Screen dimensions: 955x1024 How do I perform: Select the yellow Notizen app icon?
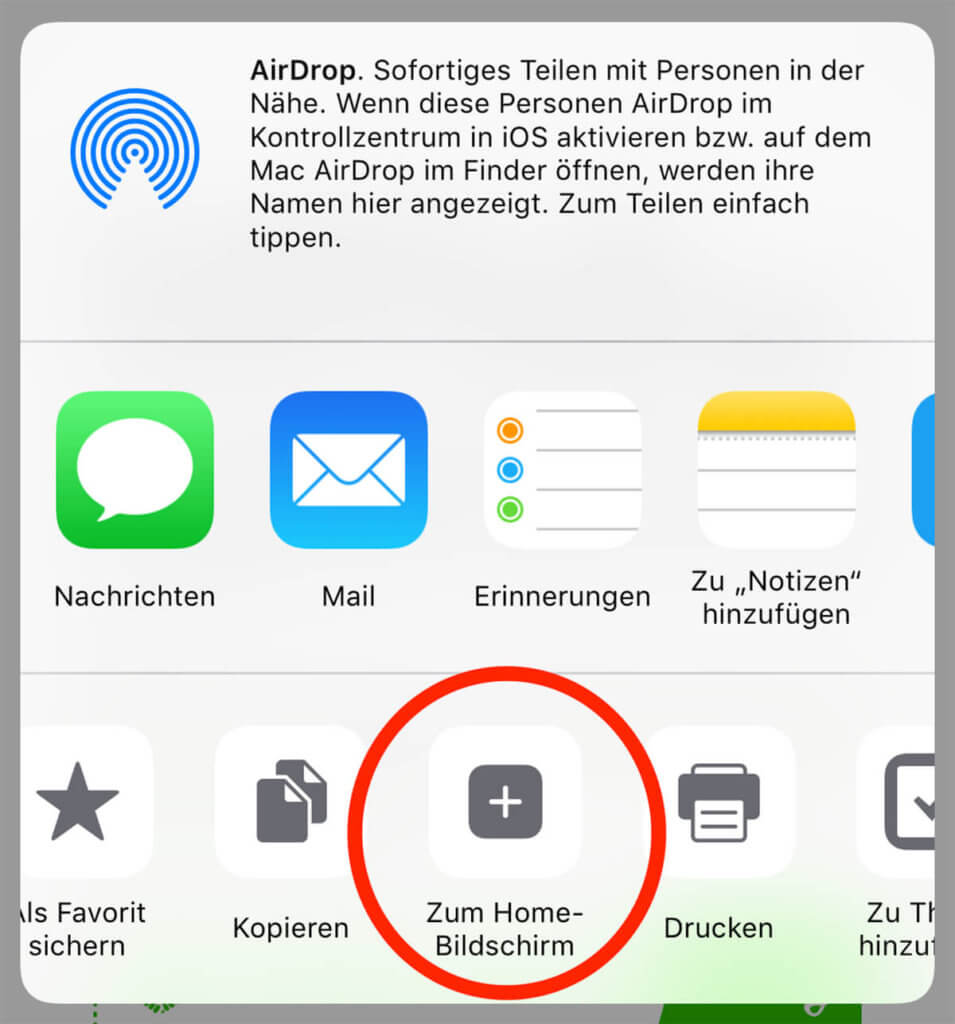(776, 468)
